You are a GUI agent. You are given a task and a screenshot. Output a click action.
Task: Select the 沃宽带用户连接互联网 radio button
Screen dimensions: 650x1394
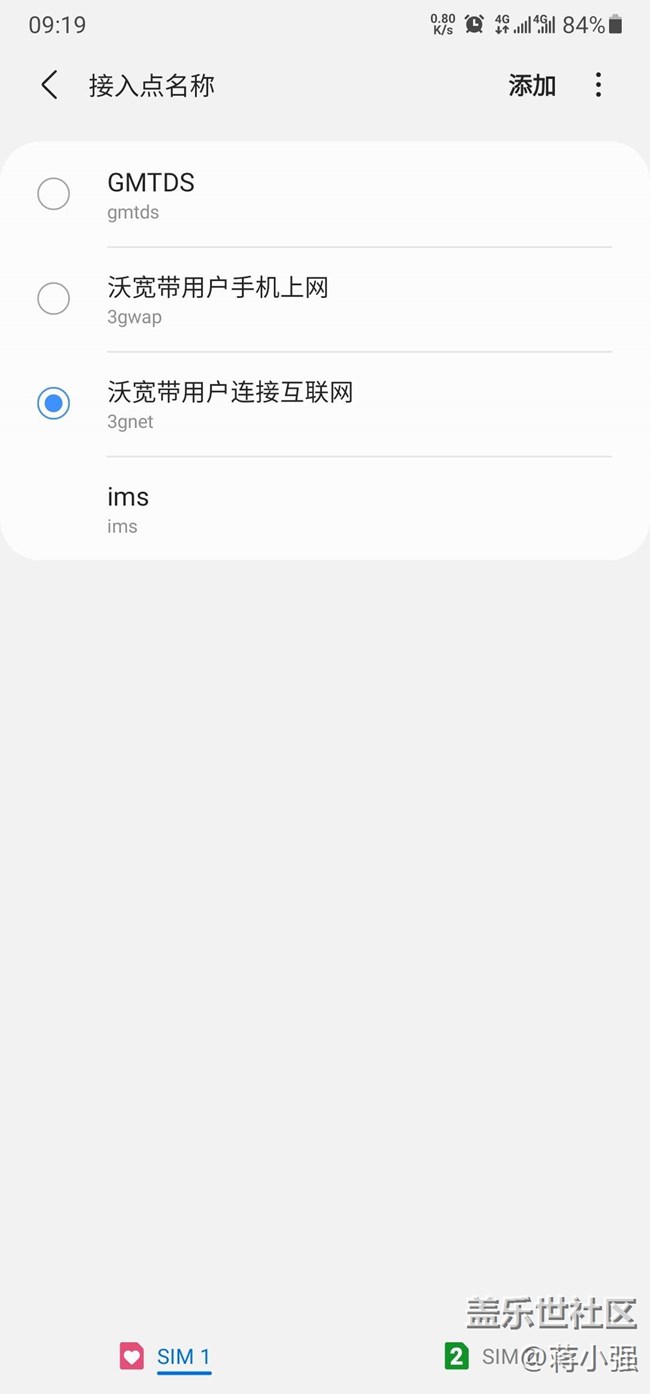[x=53, y=404]
